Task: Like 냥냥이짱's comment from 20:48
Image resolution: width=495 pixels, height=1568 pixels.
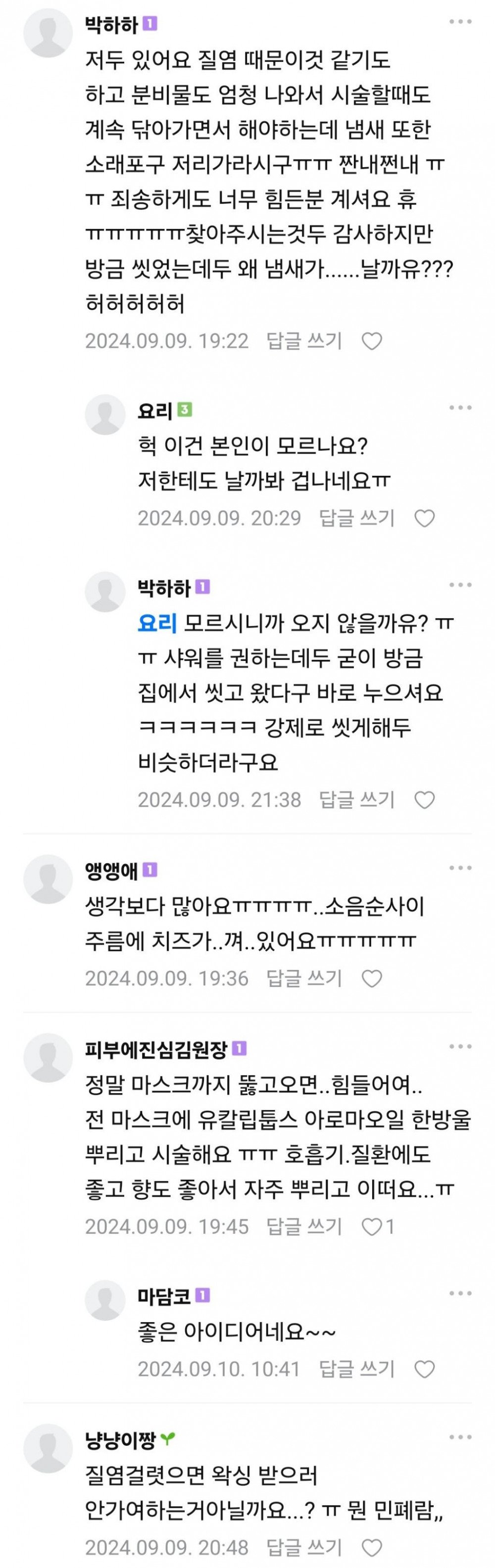Action: (x=371, y=1547)
